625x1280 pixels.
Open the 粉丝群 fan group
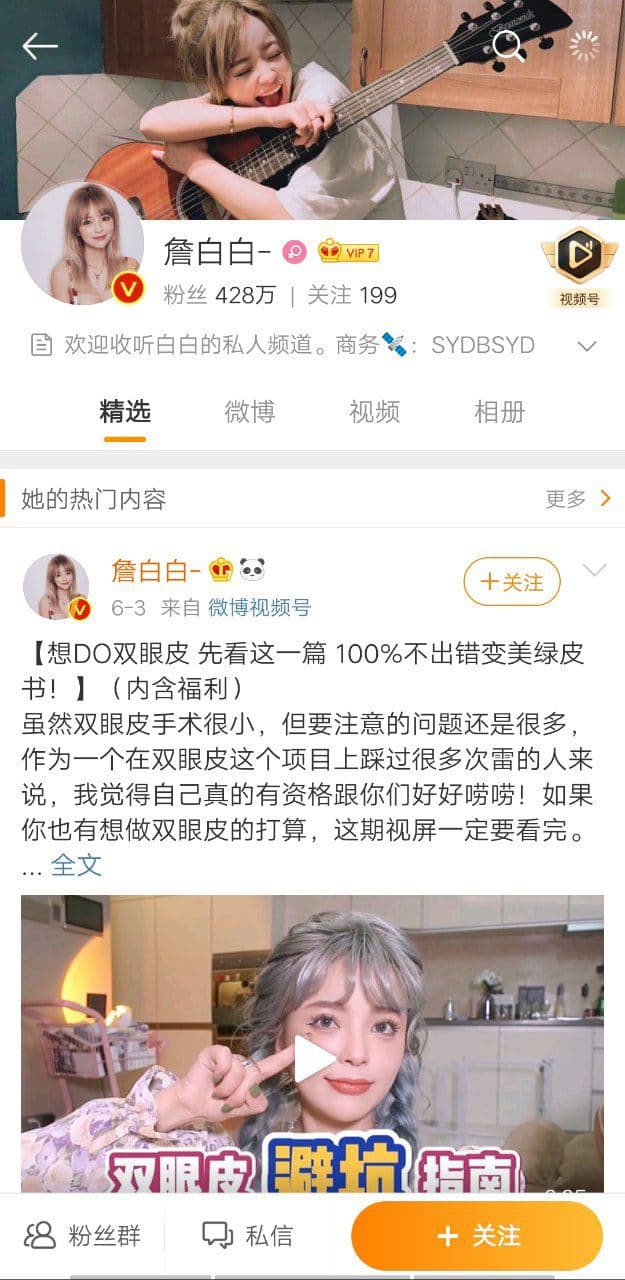(83, 1235)
